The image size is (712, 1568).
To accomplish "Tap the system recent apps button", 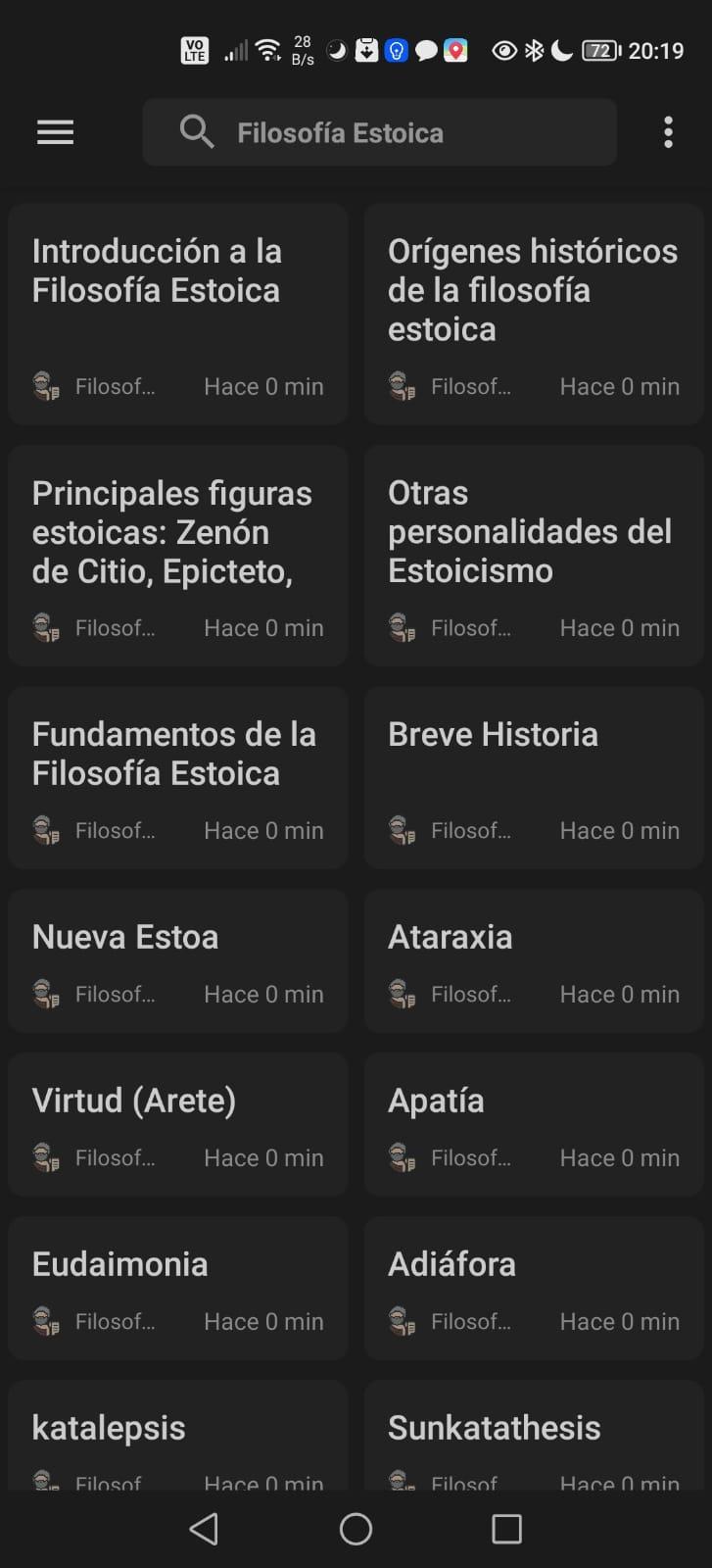I will [x=506, y=1529].
